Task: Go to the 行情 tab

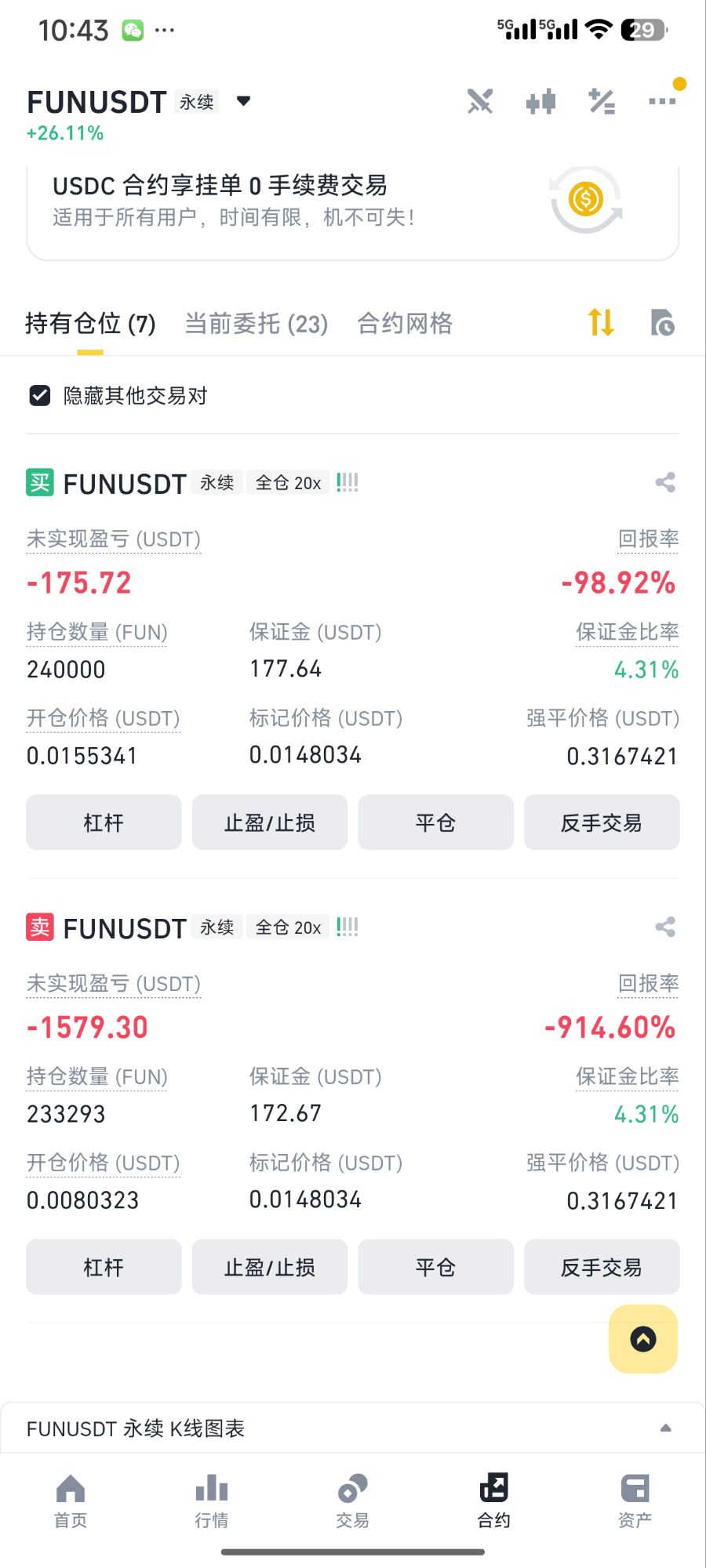Action: coord(212,1501)
